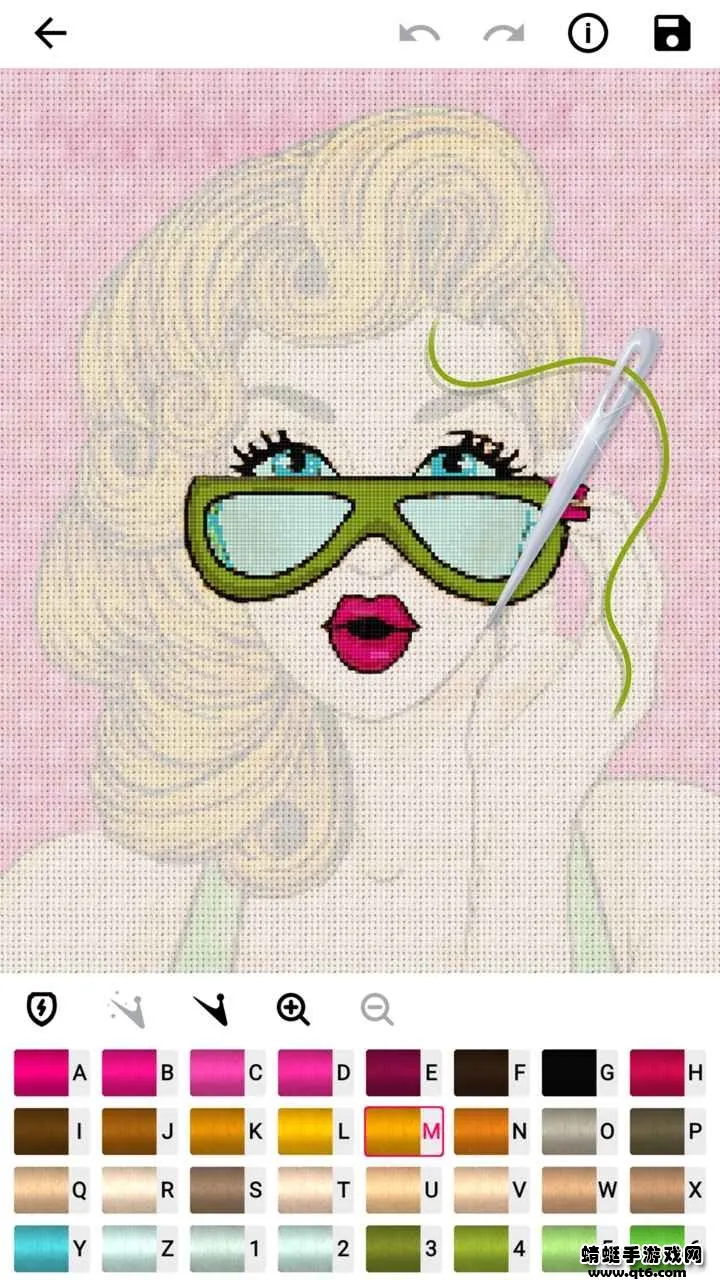Redo the undone stitch
The height and width of the screenshot is (1280, 720).
(x=504, y=33)
